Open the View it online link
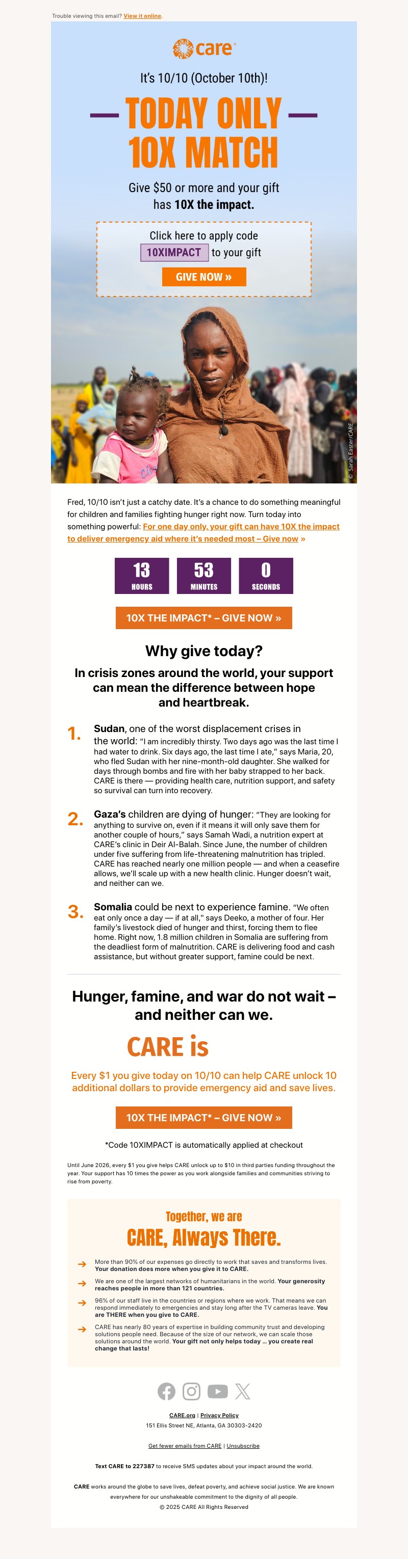This screenshot has height=1568, width=408. coord(142,16)
